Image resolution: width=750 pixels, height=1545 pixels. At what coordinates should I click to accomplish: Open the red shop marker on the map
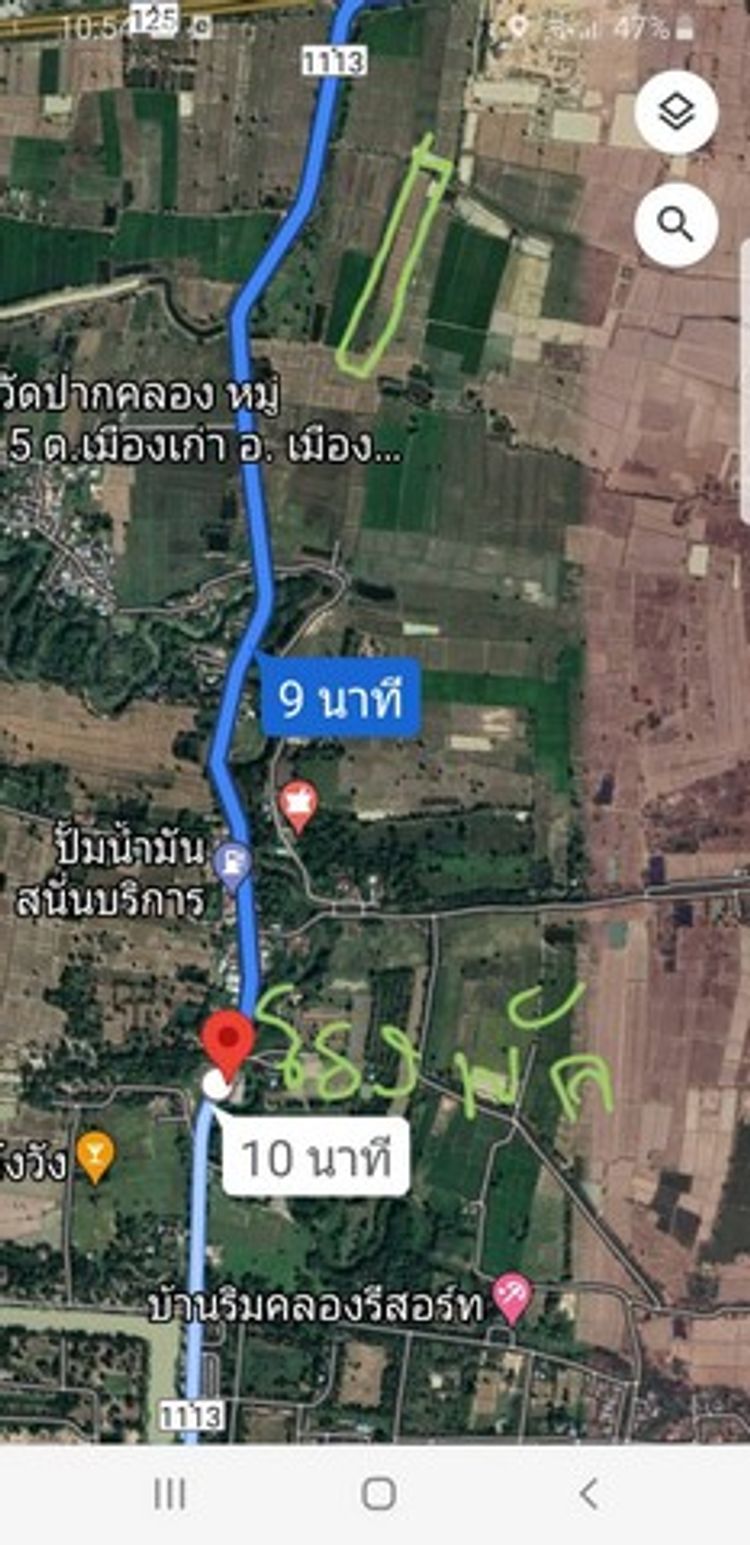click(x=298, y=804)
